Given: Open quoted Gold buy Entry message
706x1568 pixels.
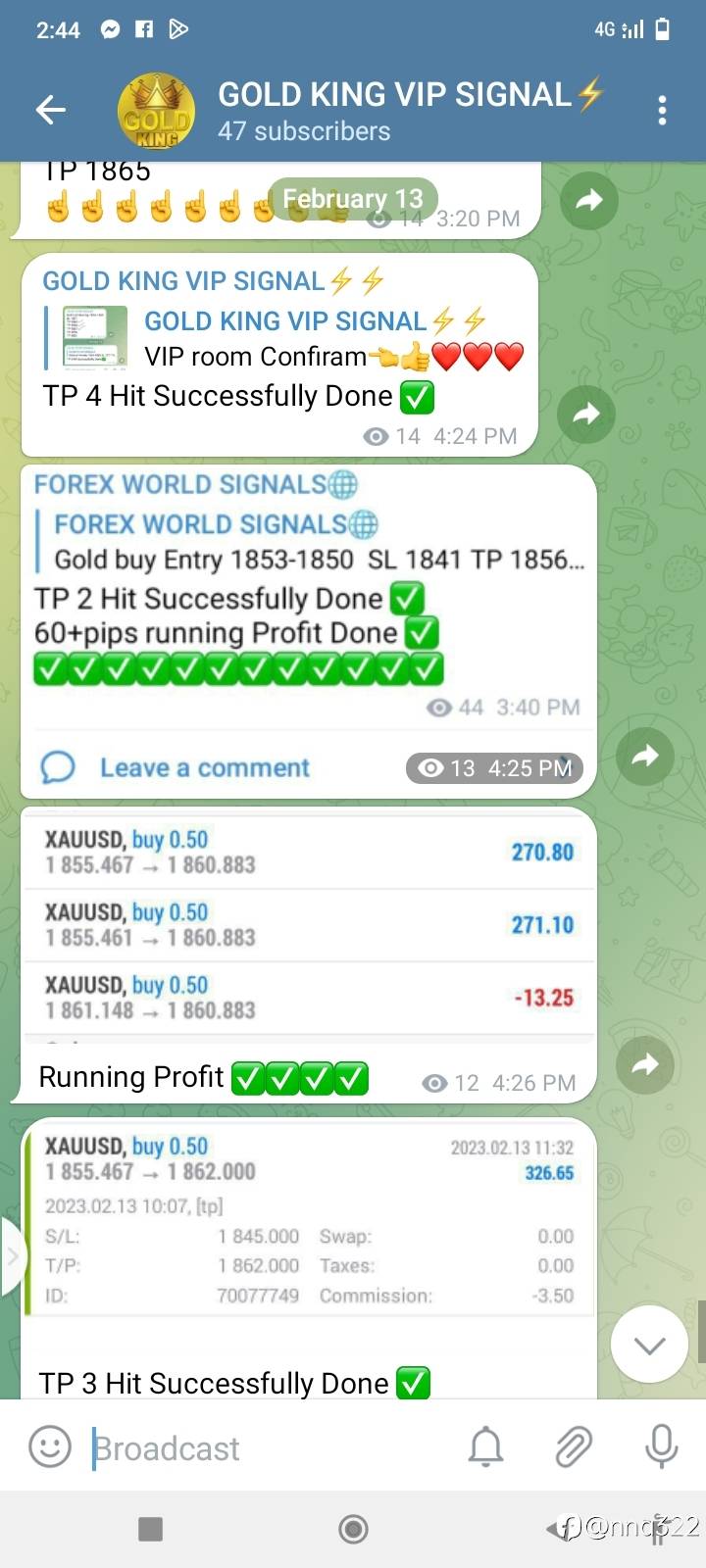Looking at the screenshot, I should pyautogui.click(x=314, y=542).
